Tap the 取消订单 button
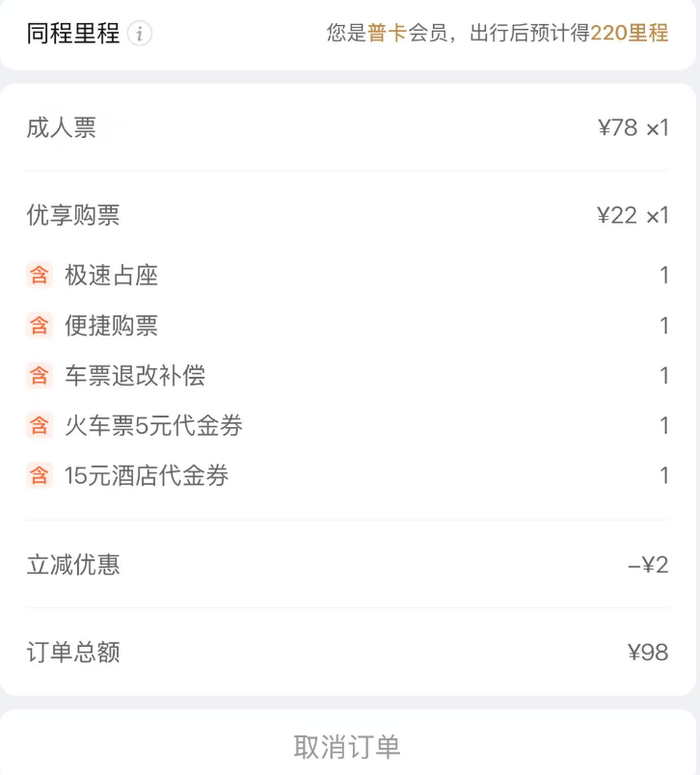The height and width of the screenshot is (775, 700). tap(347, 746)
